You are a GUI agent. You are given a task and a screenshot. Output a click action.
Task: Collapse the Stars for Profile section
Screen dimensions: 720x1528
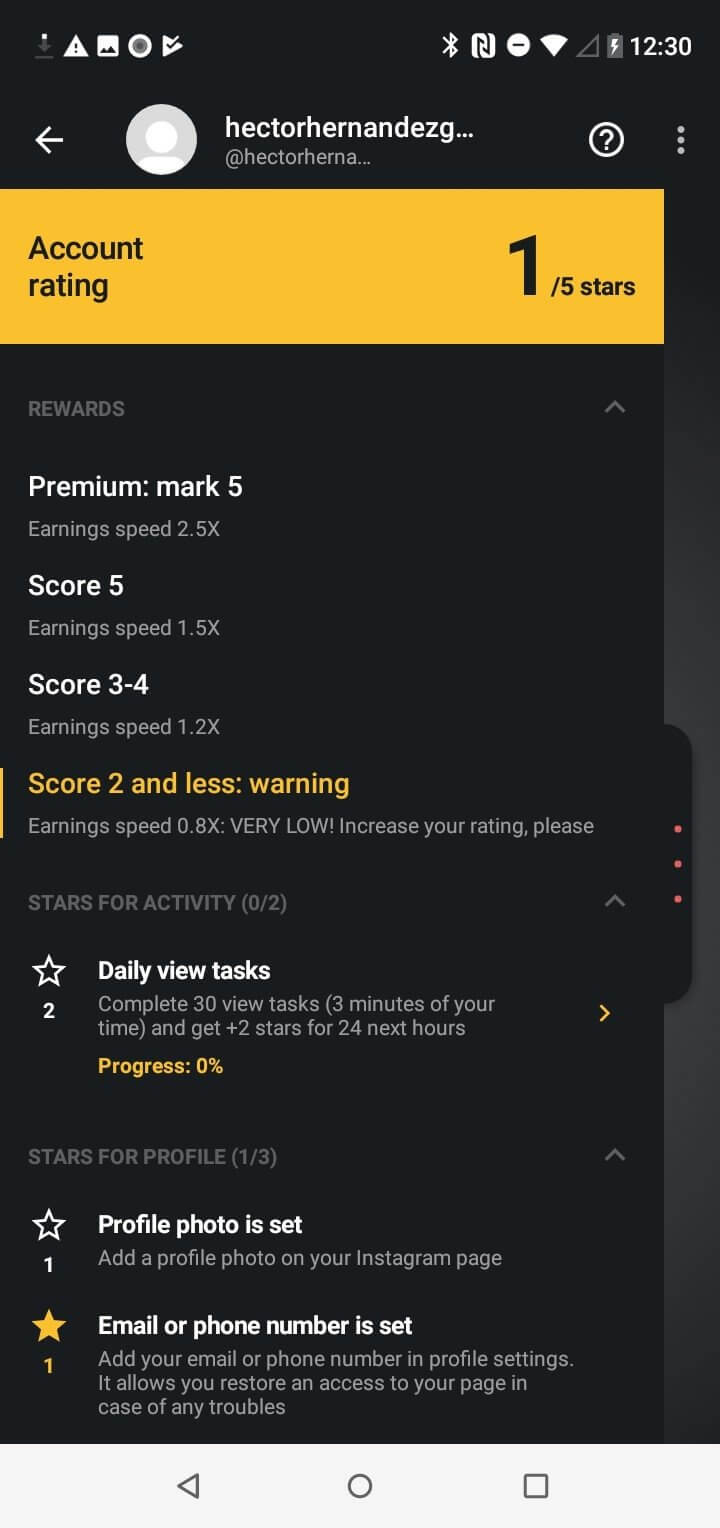pos(615,1155)
